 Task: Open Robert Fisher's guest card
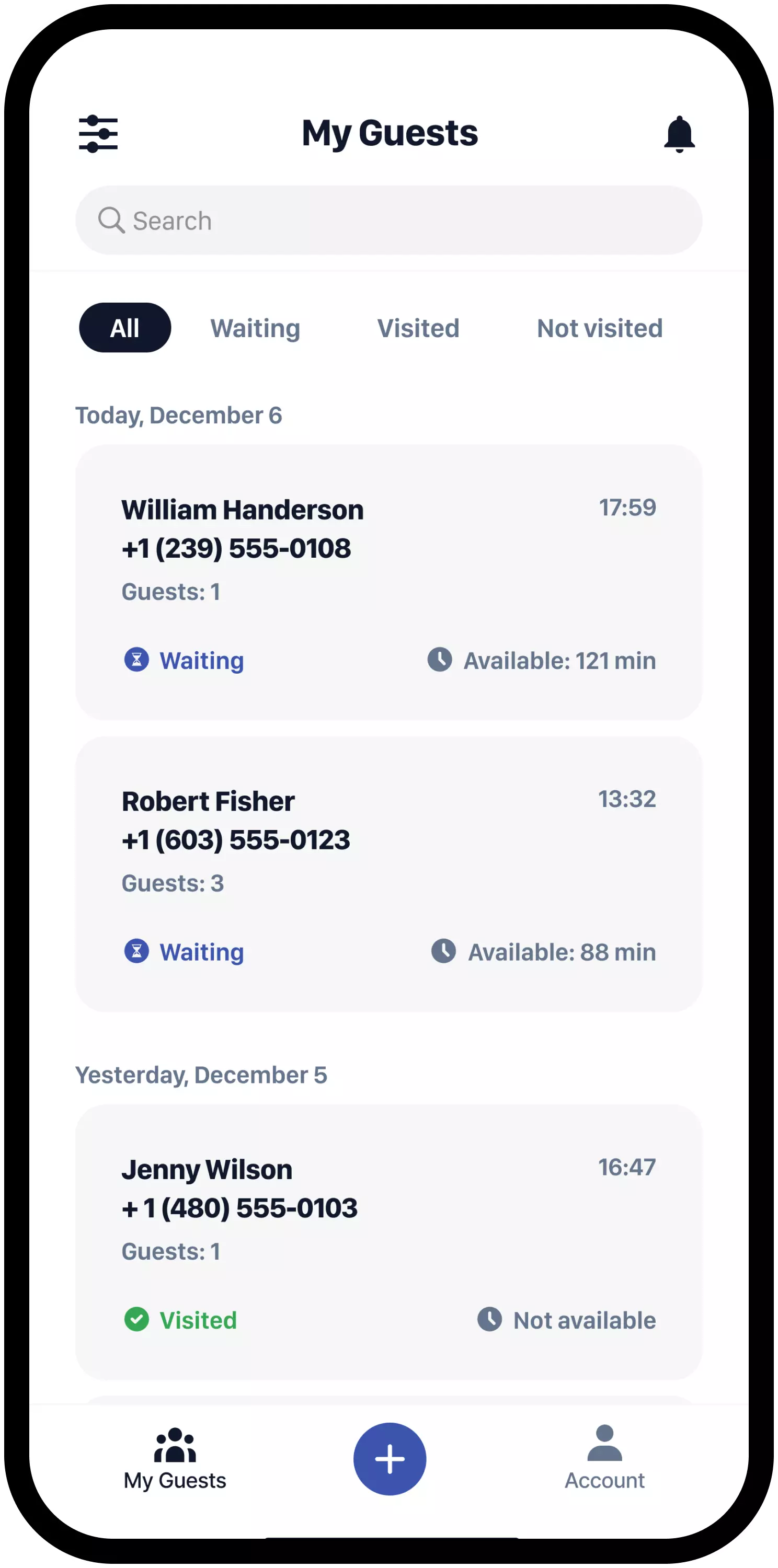point(388,874)
